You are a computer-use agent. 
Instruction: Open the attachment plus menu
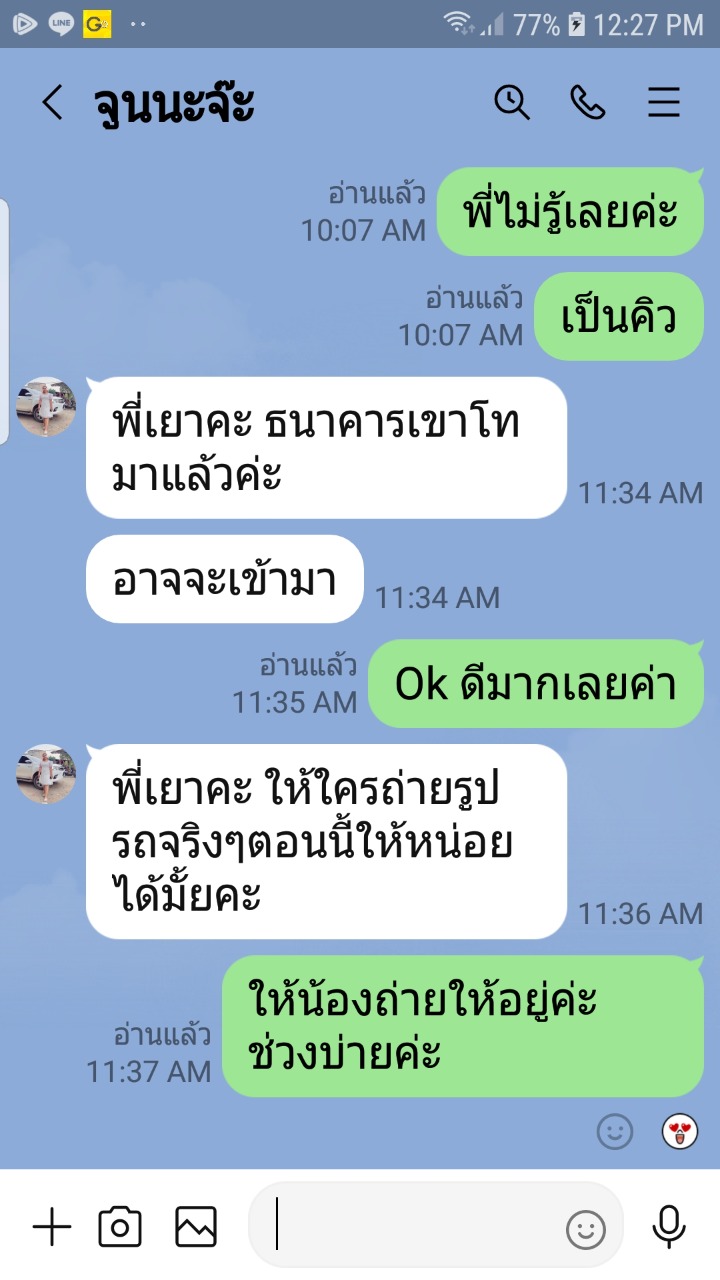[52, 1227]
